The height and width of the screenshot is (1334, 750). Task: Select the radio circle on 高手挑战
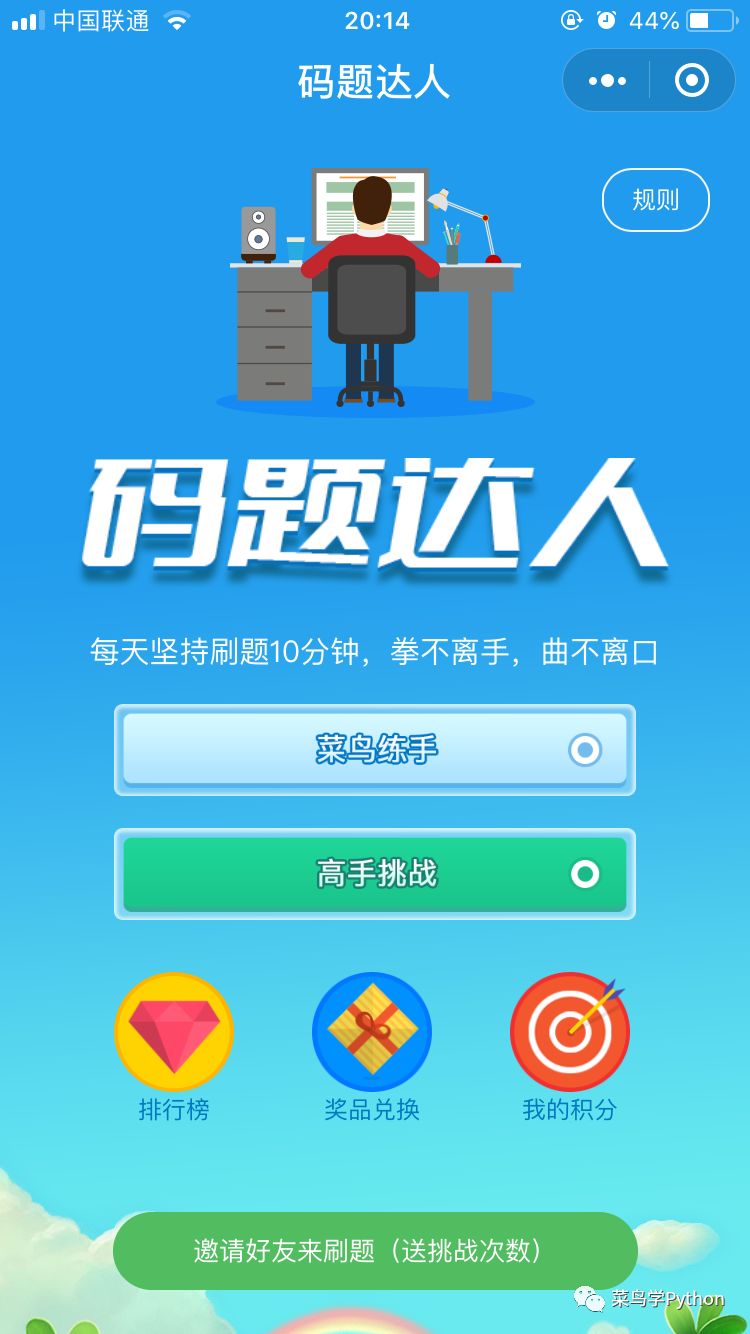tap(583, 874)
